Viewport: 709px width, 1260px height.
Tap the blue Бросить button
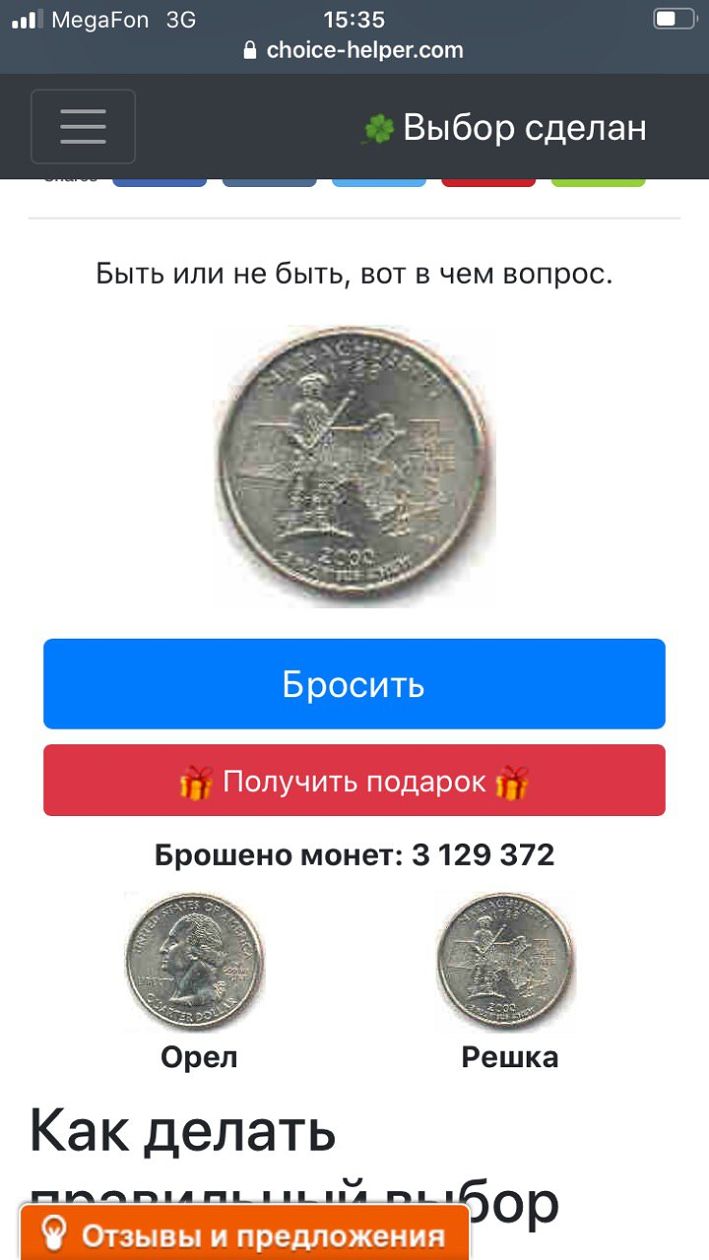click(x=354, y=684)
